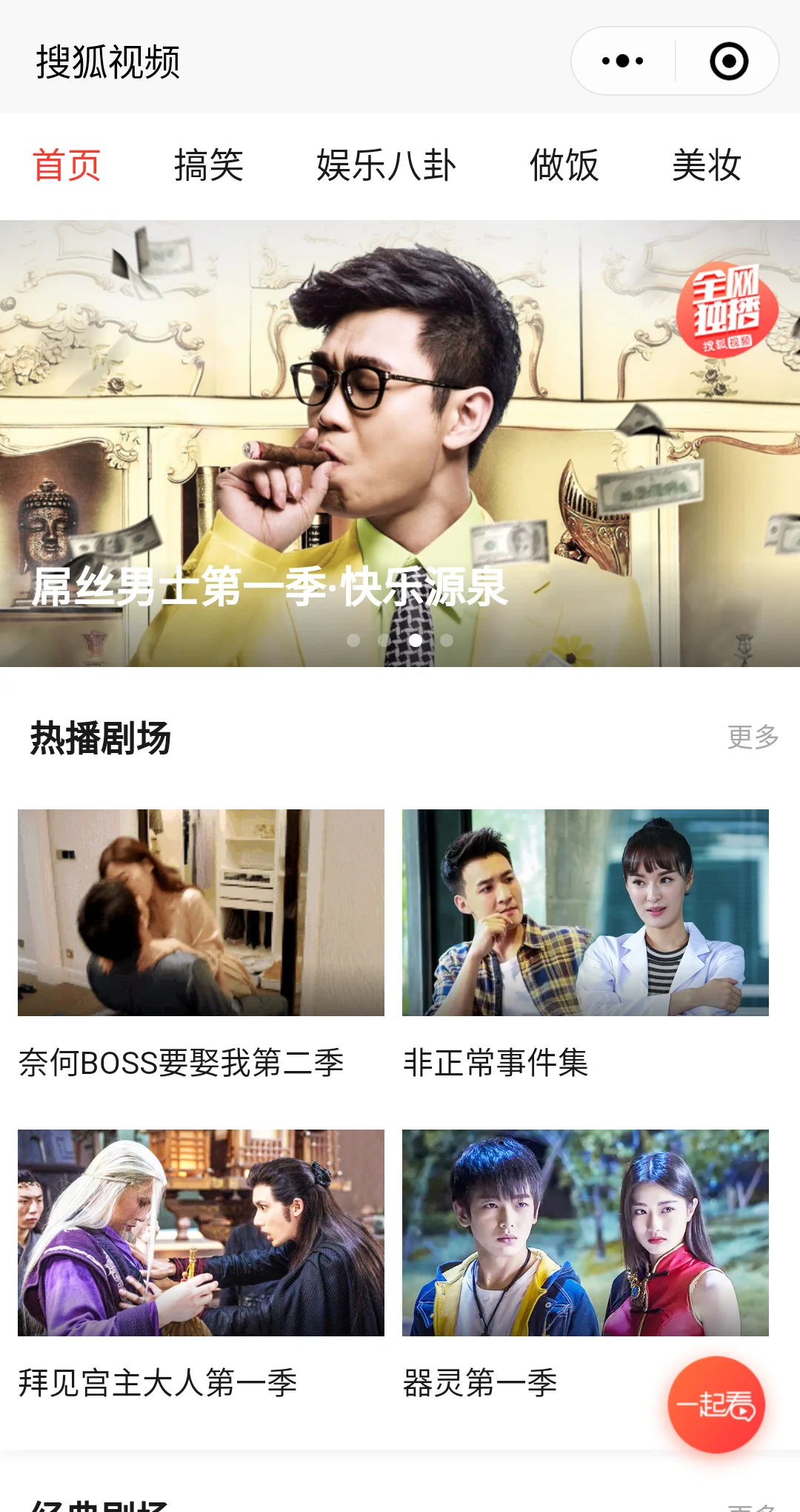
Task: Go to the 首页 tab
Action: pos(67,165)
